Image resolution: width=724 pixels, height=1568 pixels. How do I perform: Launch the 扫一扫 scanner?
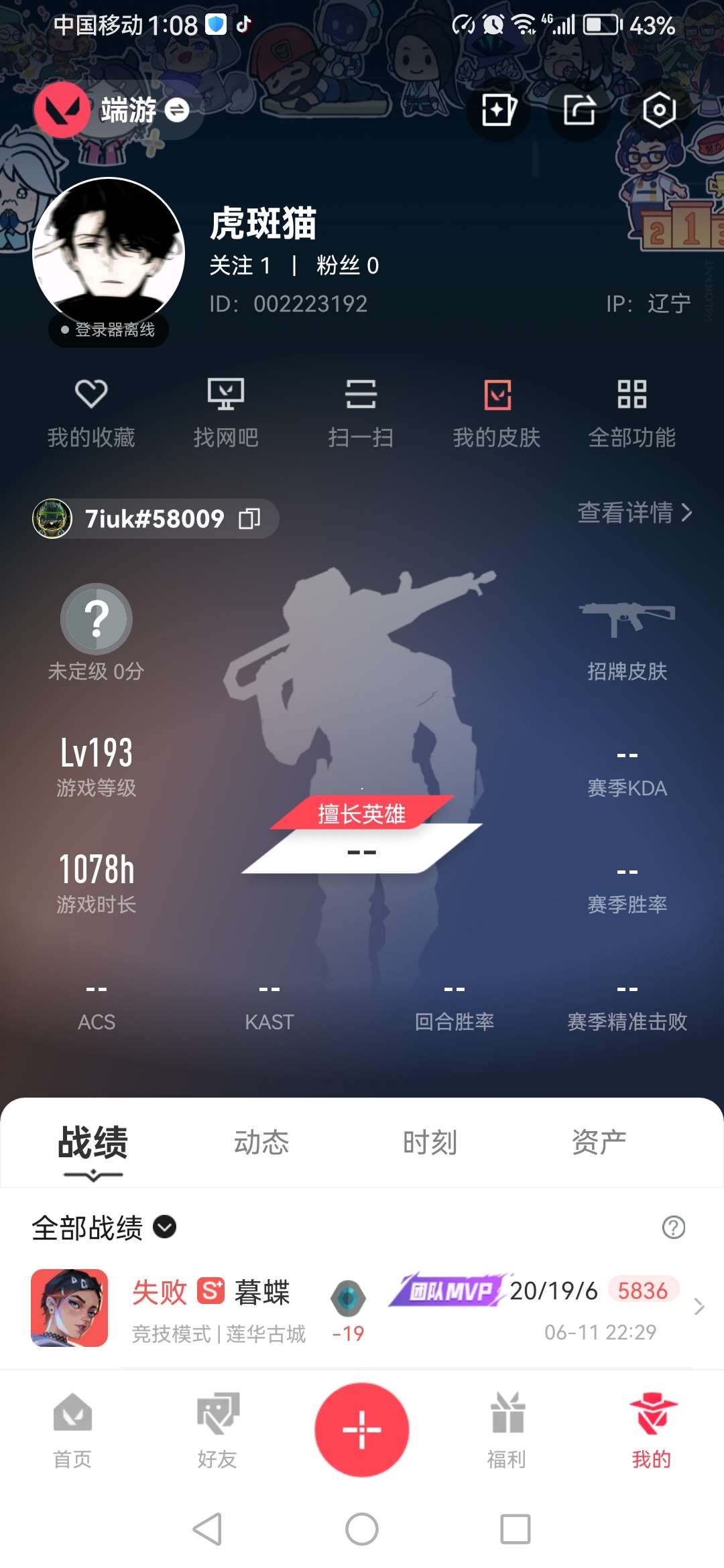click(x=361, y=411)
